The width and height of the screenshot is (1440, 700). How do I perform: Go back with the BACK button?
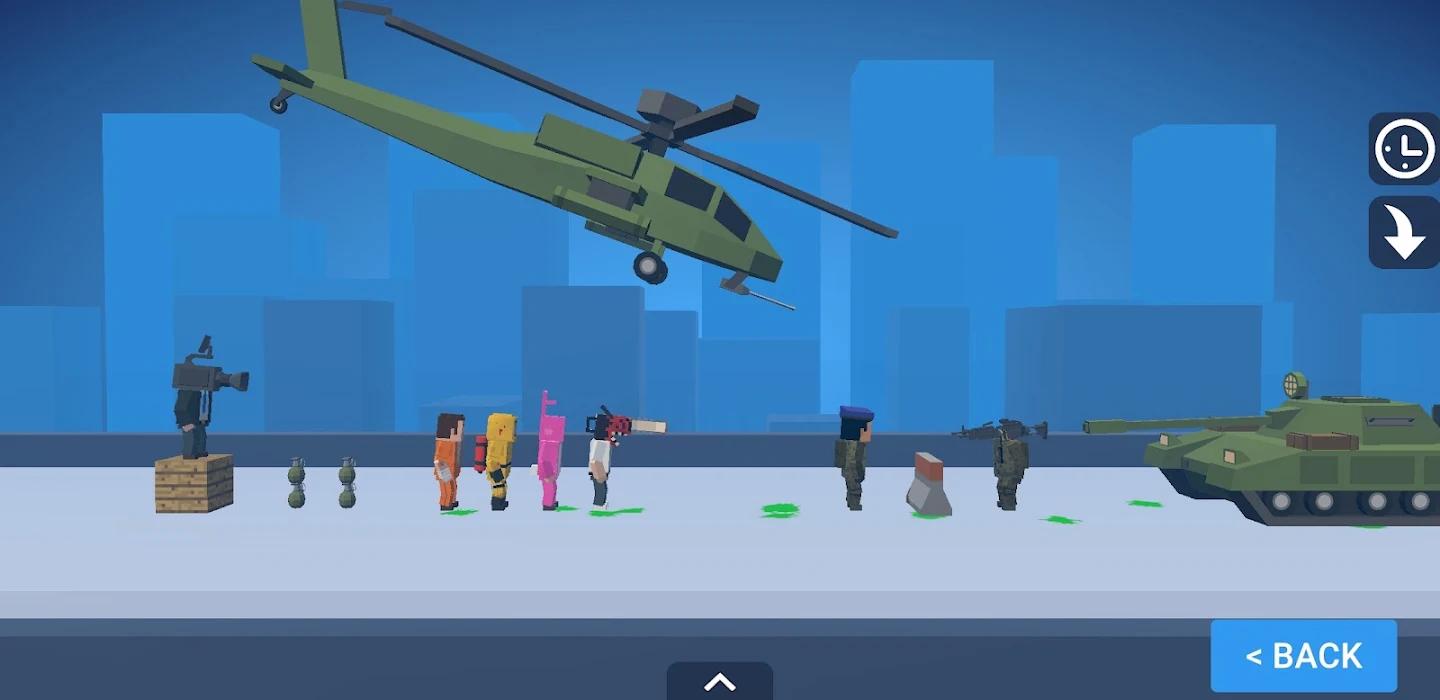pyautogui.click(x=1303, y=656)
